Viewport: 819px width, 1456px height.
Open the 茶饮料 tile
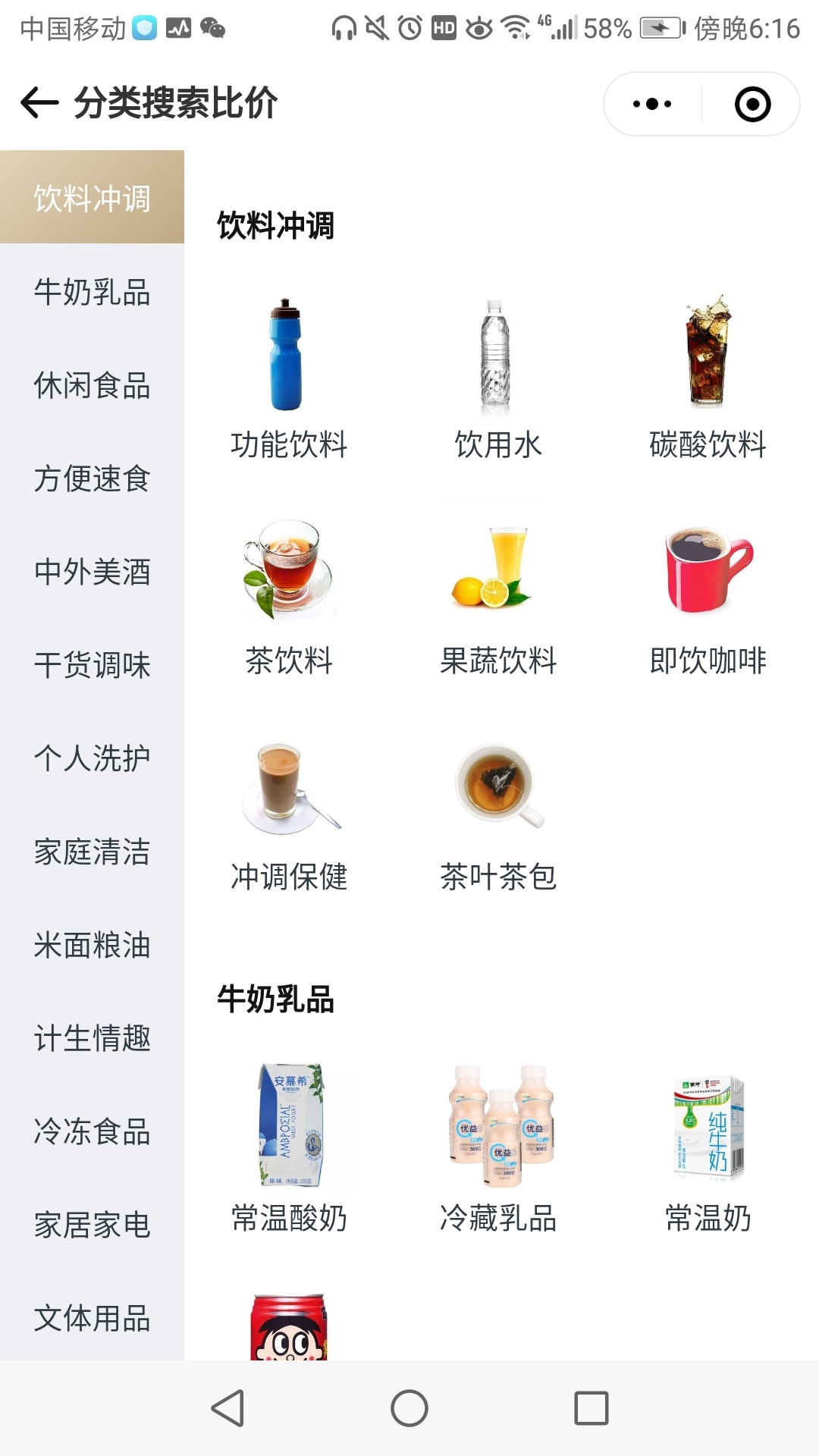pyautogui.click(x=289, y=595)
